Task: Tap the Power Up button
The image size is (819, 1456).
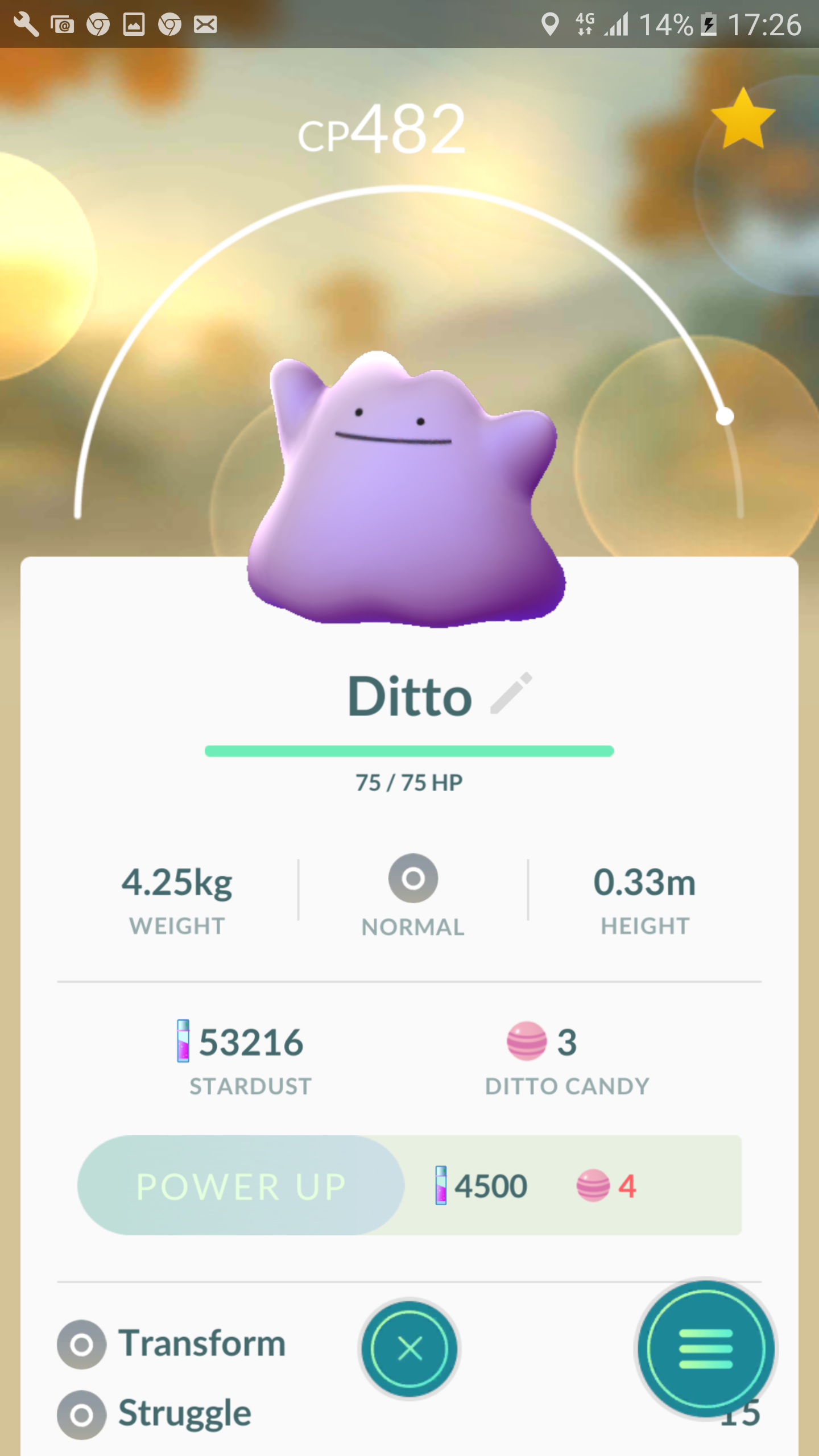Action: click(241, 1186)
